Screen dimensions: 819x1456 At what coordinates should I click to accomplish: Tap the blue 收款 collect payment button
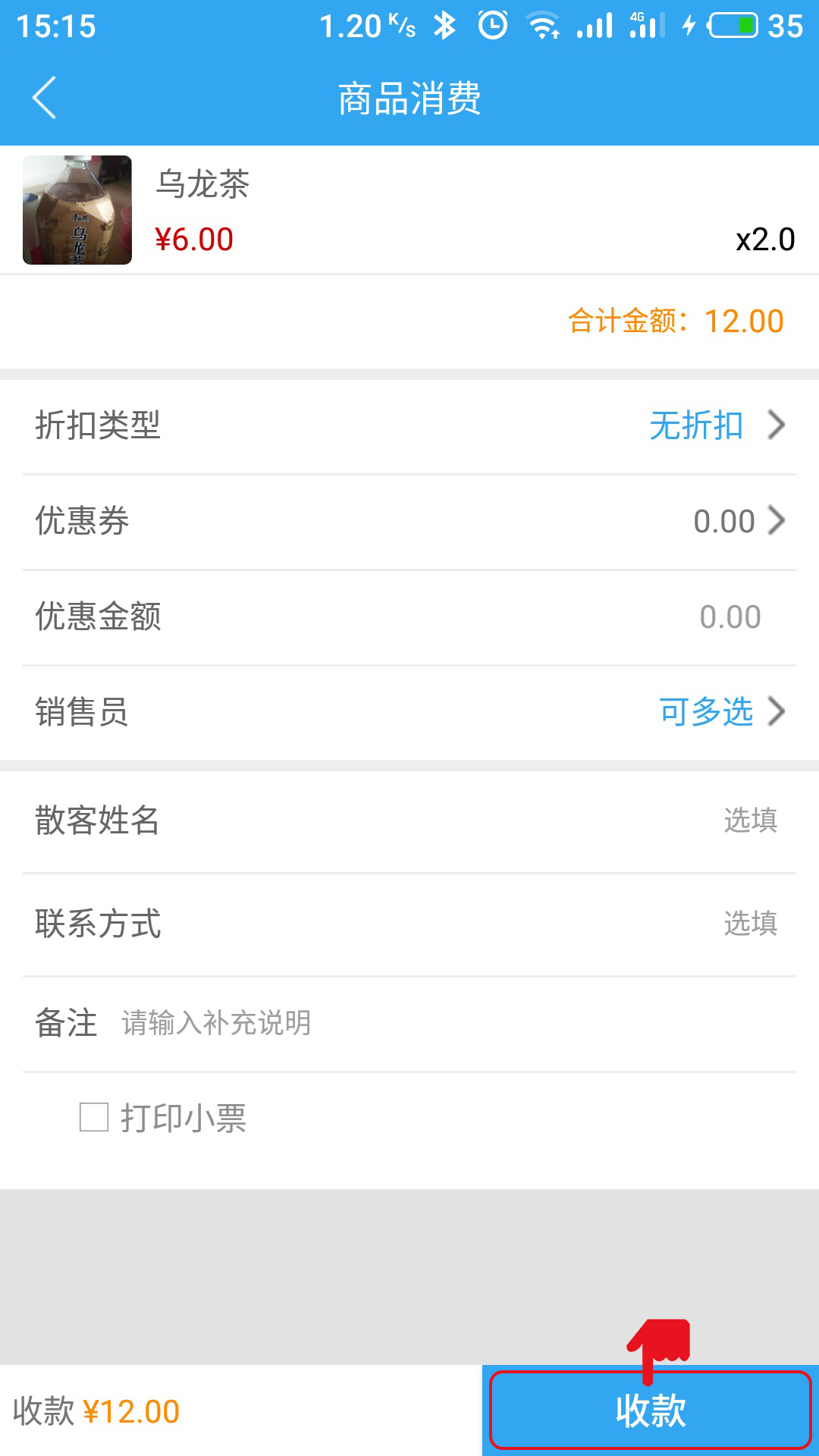point(651,1410)
